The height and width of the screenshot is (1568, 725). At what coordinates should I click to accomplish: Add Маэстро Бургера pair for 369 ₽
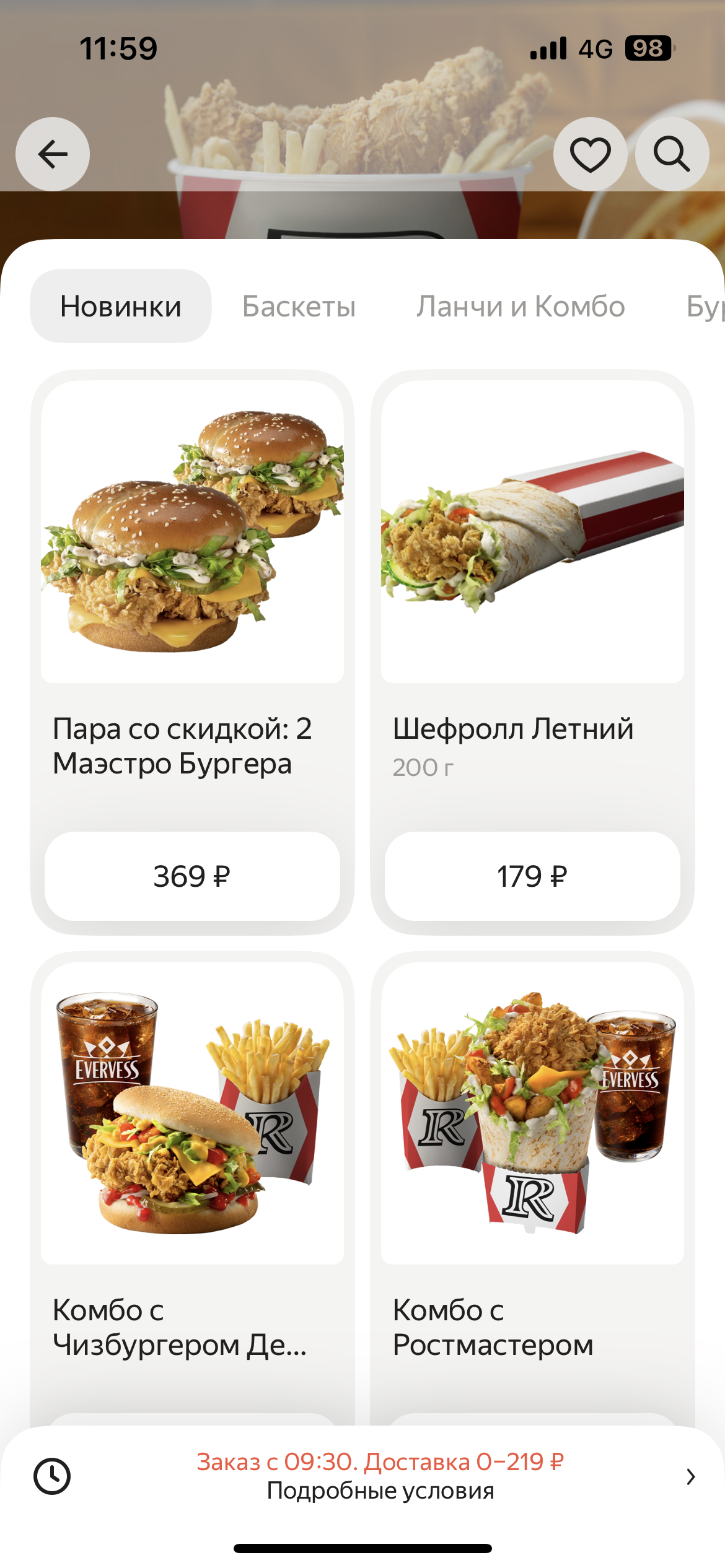click(x=192, y=876)
